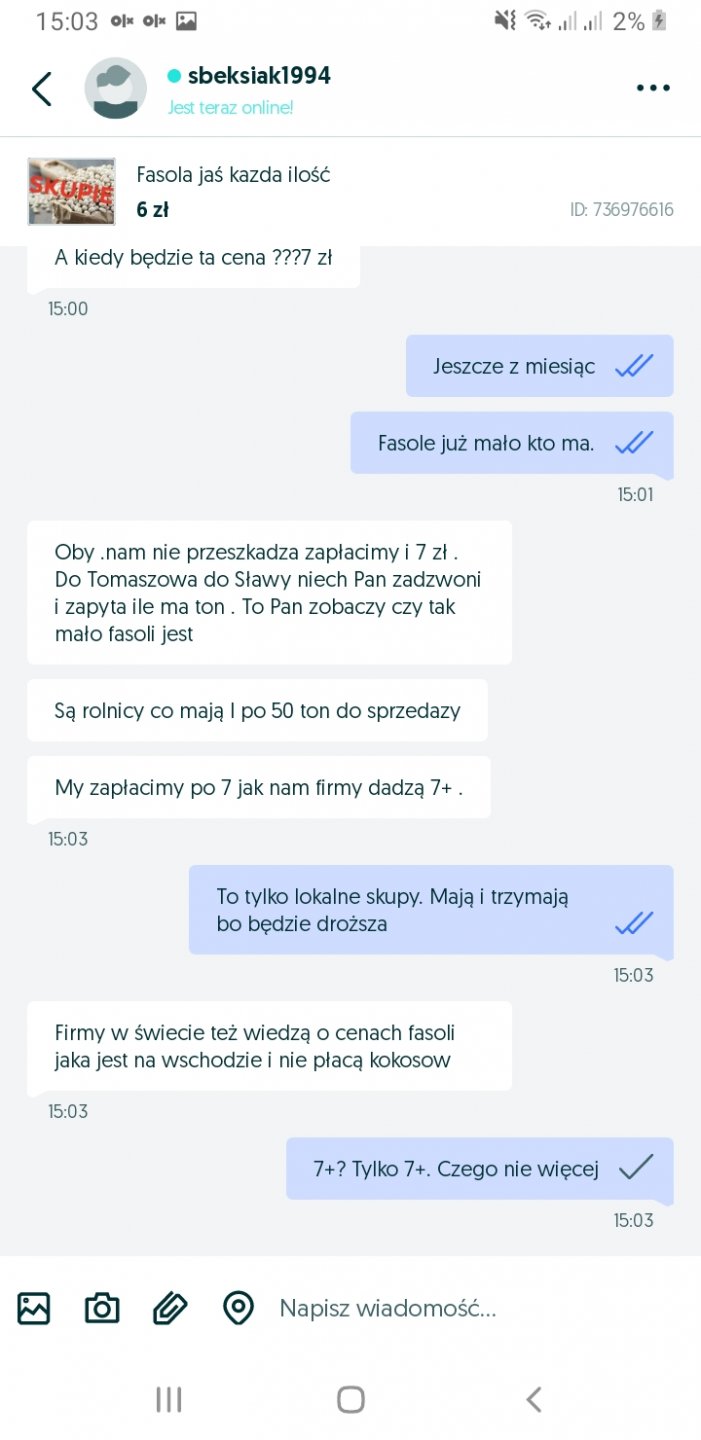Go back from the sbeksiak1994 chat
This screenshot has height=1440, width=701.
41,89
